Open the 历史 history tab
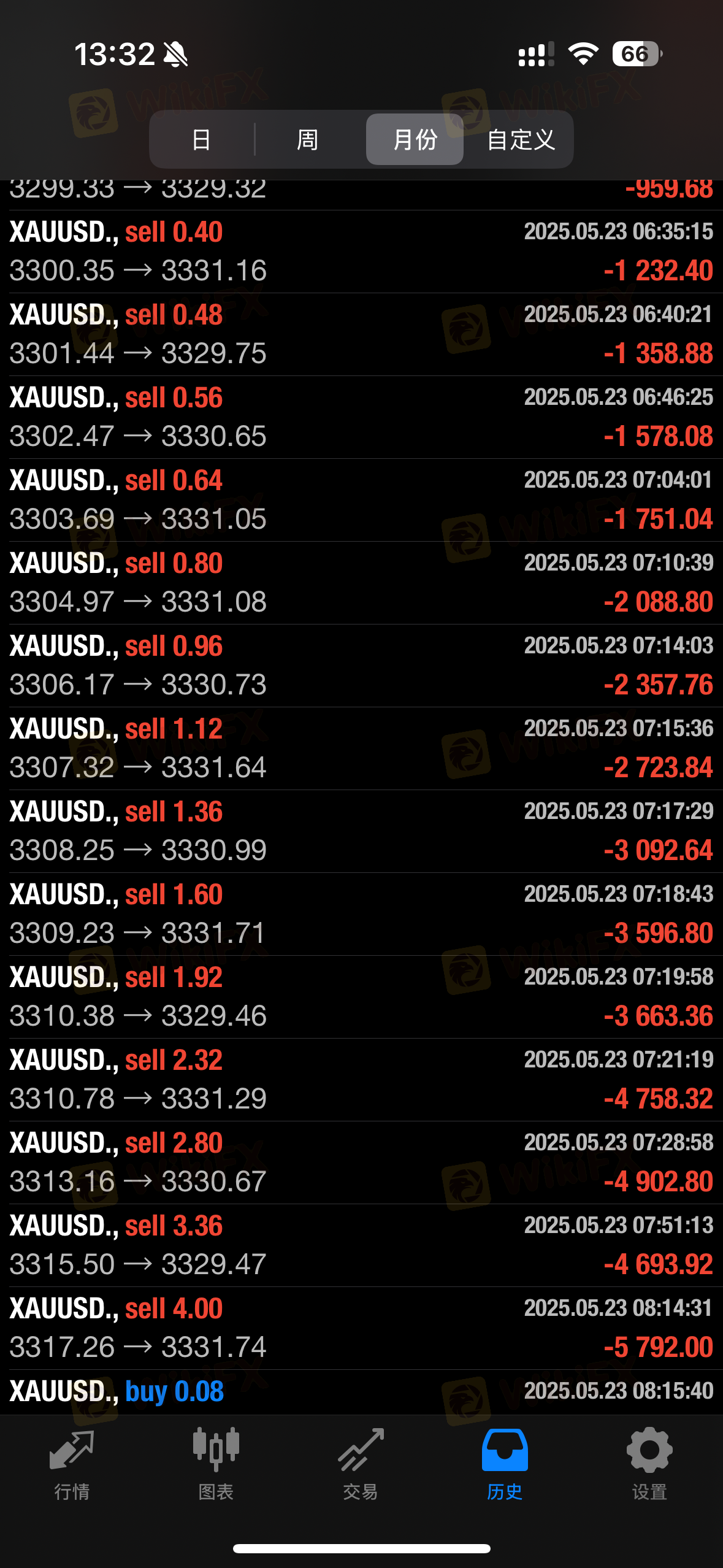 point(505,1464)
